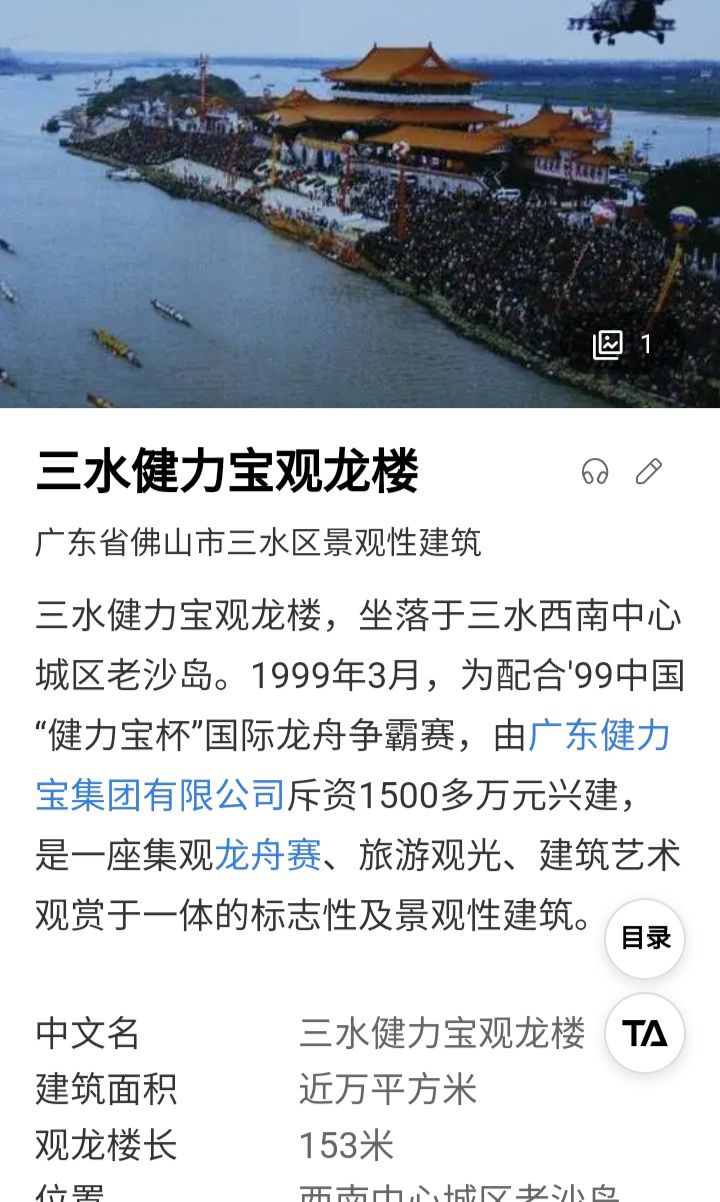Screen dimensions: 720x1202
Task: Listen to the article audio
Action: 595,471
